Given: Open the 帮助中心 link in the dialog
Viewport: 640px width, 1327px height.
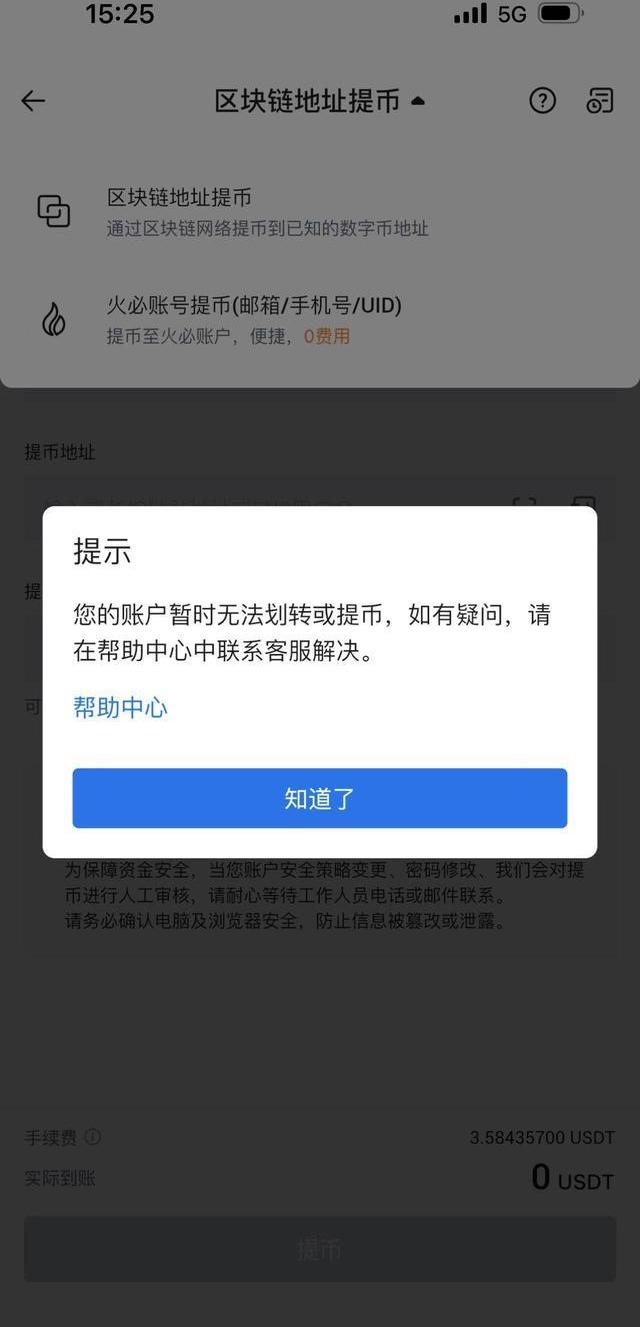Looking at the screenshot, I should [x=120, y=708].
